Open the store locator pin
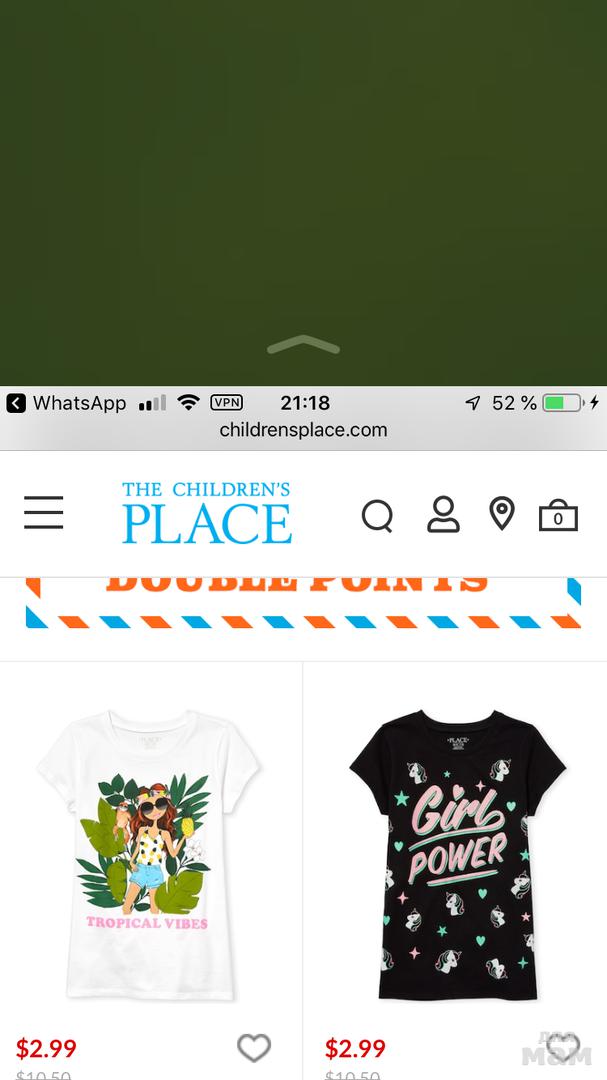607x1080 pixels. point(501,514)
